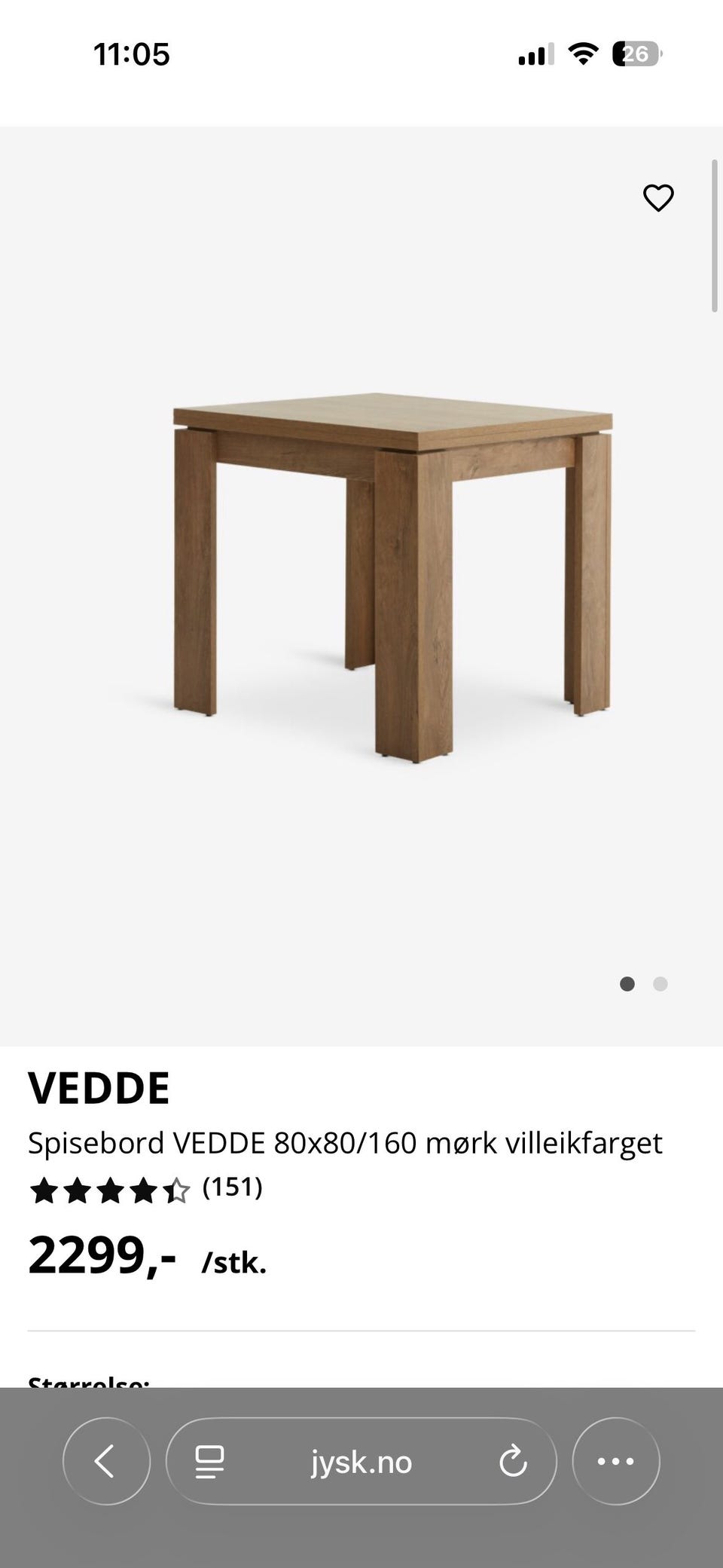The width and height of the screenshot is (723, 1568).
Task: Select the first image carousel dot
Action: tap(627, 984)
